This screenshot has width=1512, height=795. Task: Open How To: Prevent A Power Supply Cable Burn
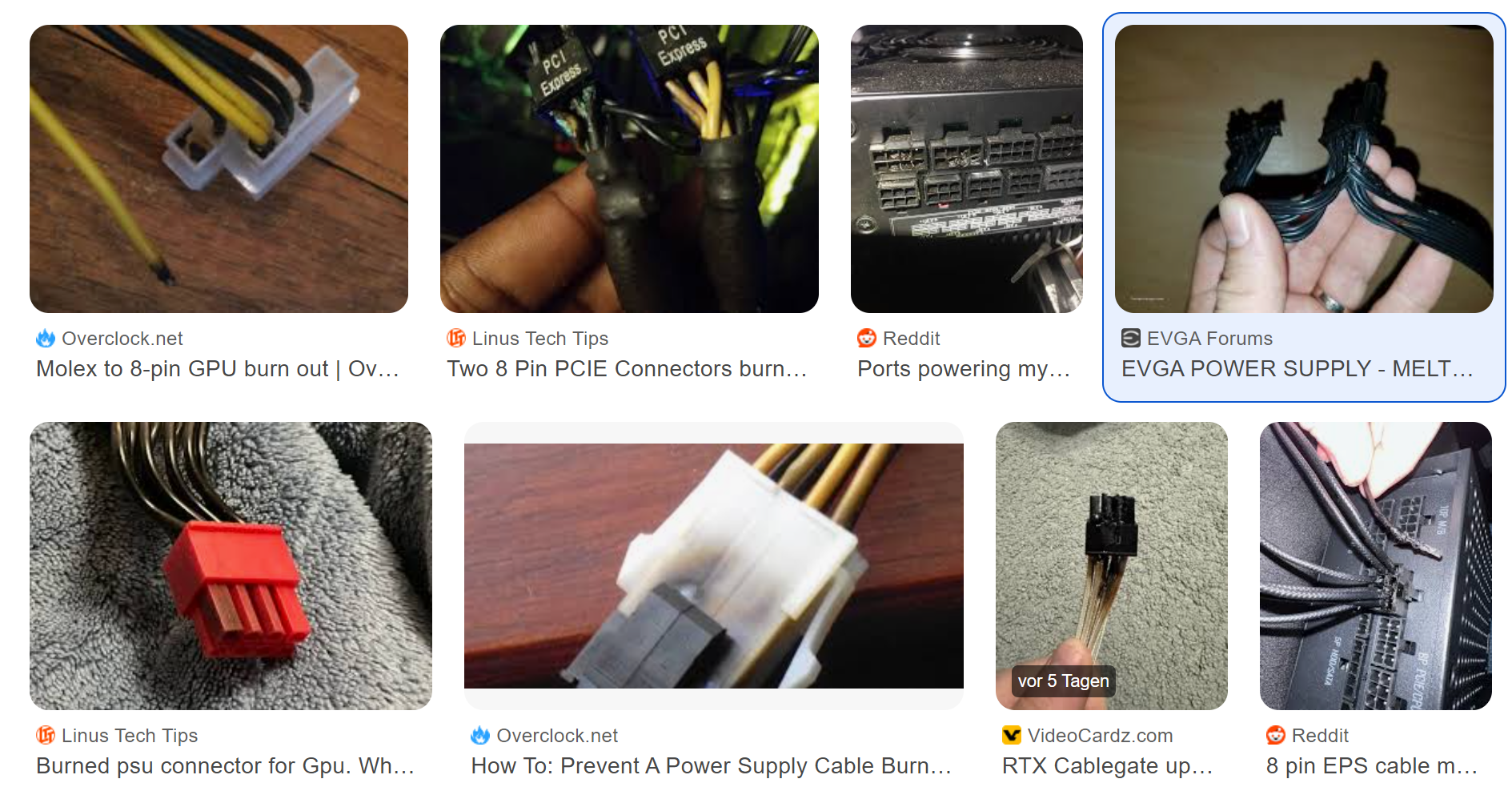coord(711,765)
